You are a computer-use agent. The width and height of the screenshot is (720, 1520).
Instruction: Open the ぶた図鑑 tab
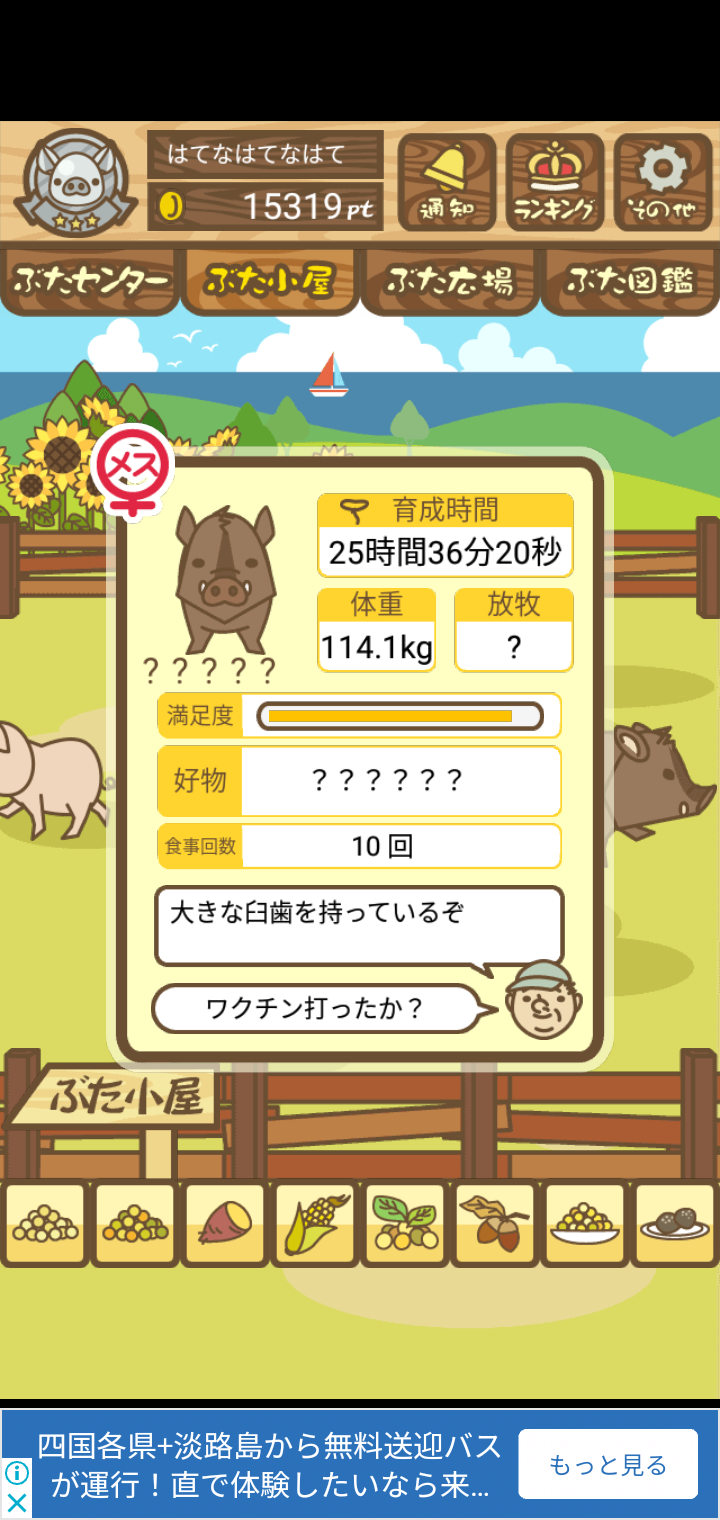pos(630,281)
